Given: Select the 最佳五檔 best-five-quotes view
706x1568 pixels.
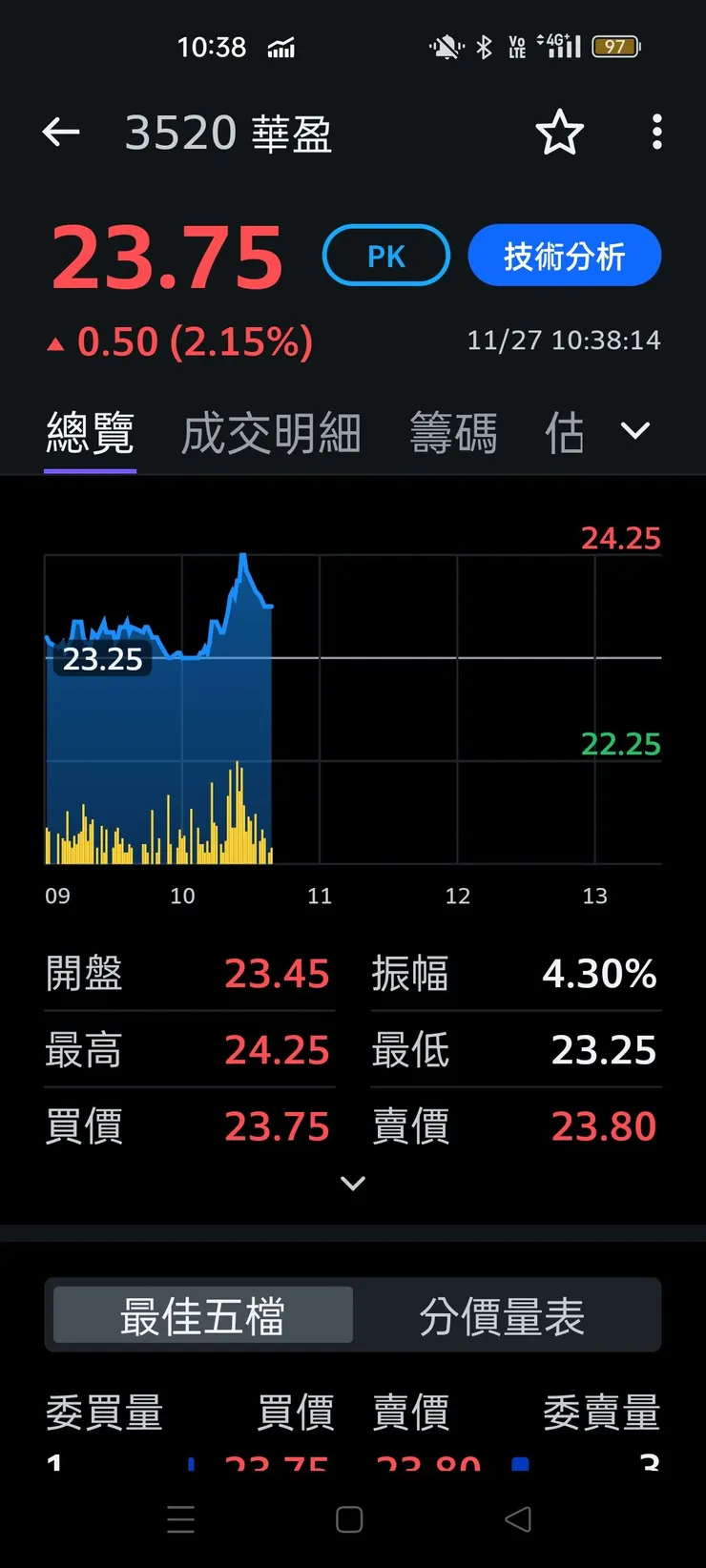Looking at the screenshot, I should coord(200,1314).
